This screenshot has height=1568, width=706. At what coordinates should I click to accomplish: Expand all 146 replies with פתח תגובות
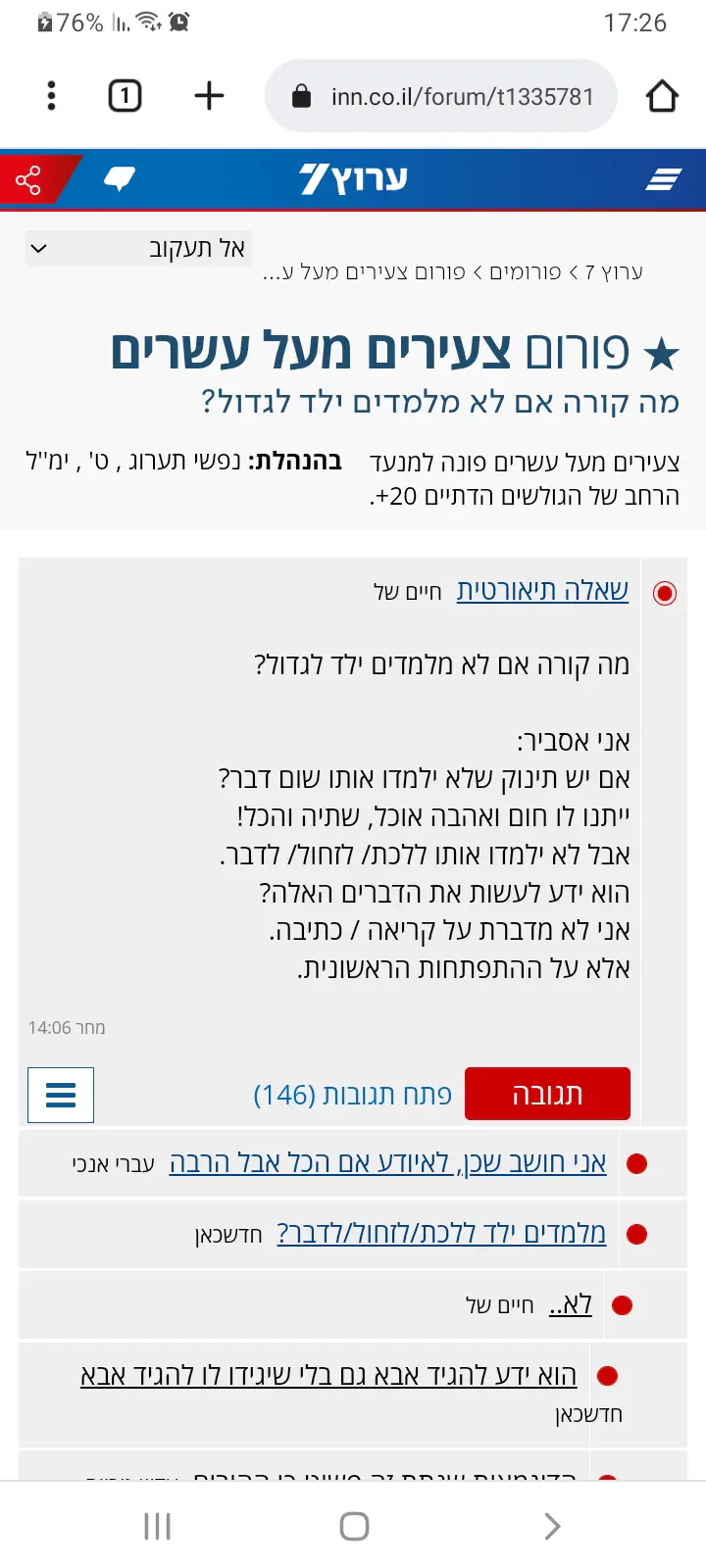[352, 1095]
